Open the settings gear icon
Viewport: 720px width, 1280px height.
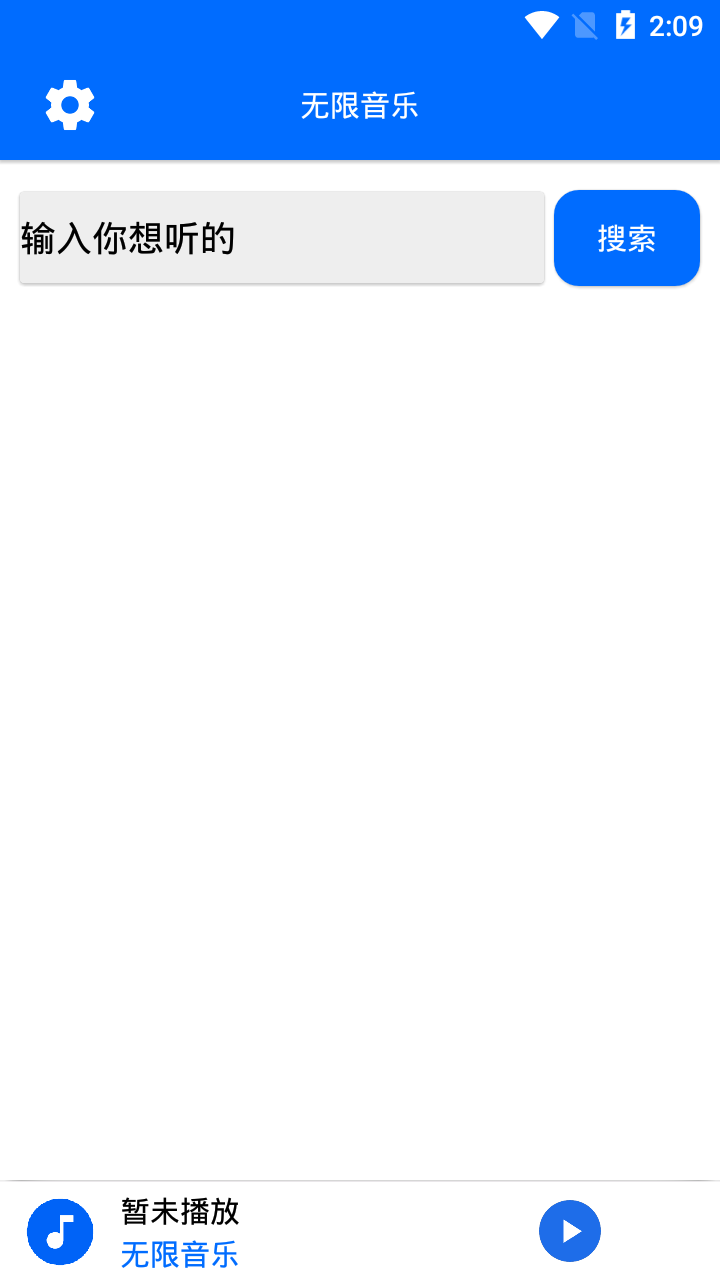point(70,105)
